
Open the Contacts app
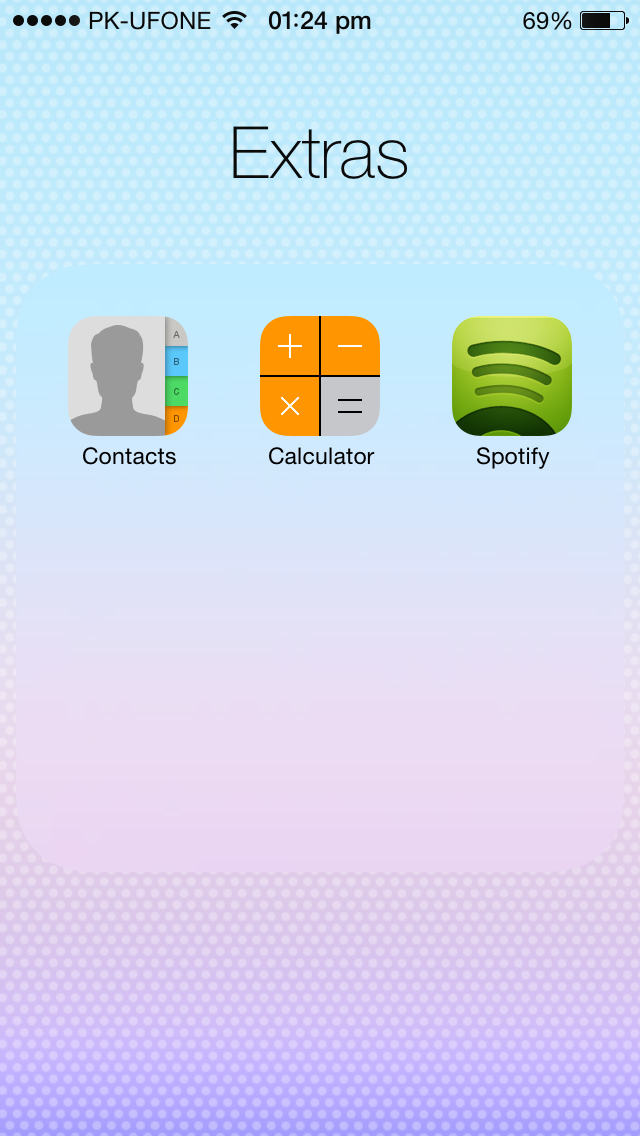click(x=128, y=376)
